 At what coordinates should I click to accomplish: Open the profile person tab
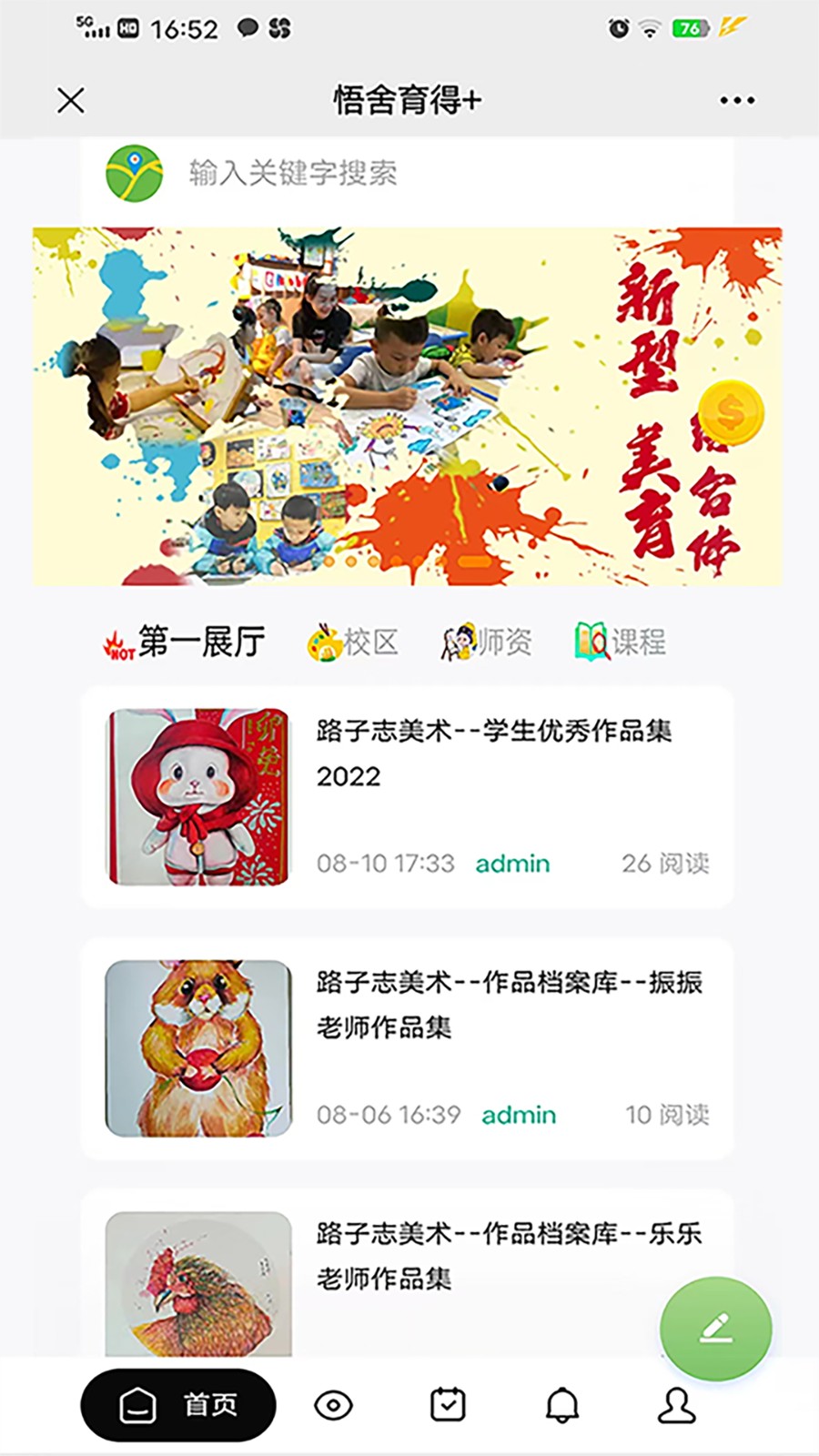coord(676,1405)
